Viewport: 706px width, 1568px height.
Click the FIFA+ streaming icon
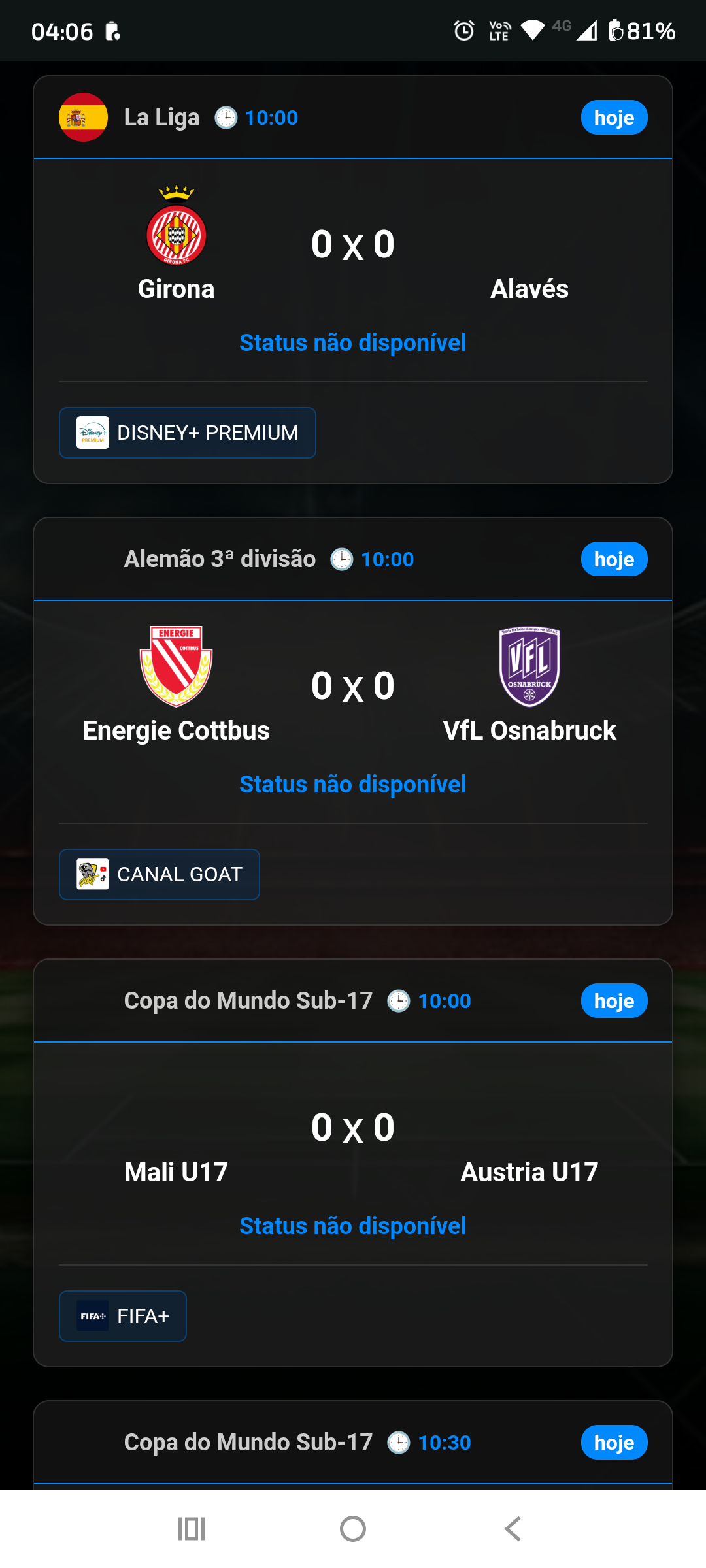click(x=92, y=1316)
